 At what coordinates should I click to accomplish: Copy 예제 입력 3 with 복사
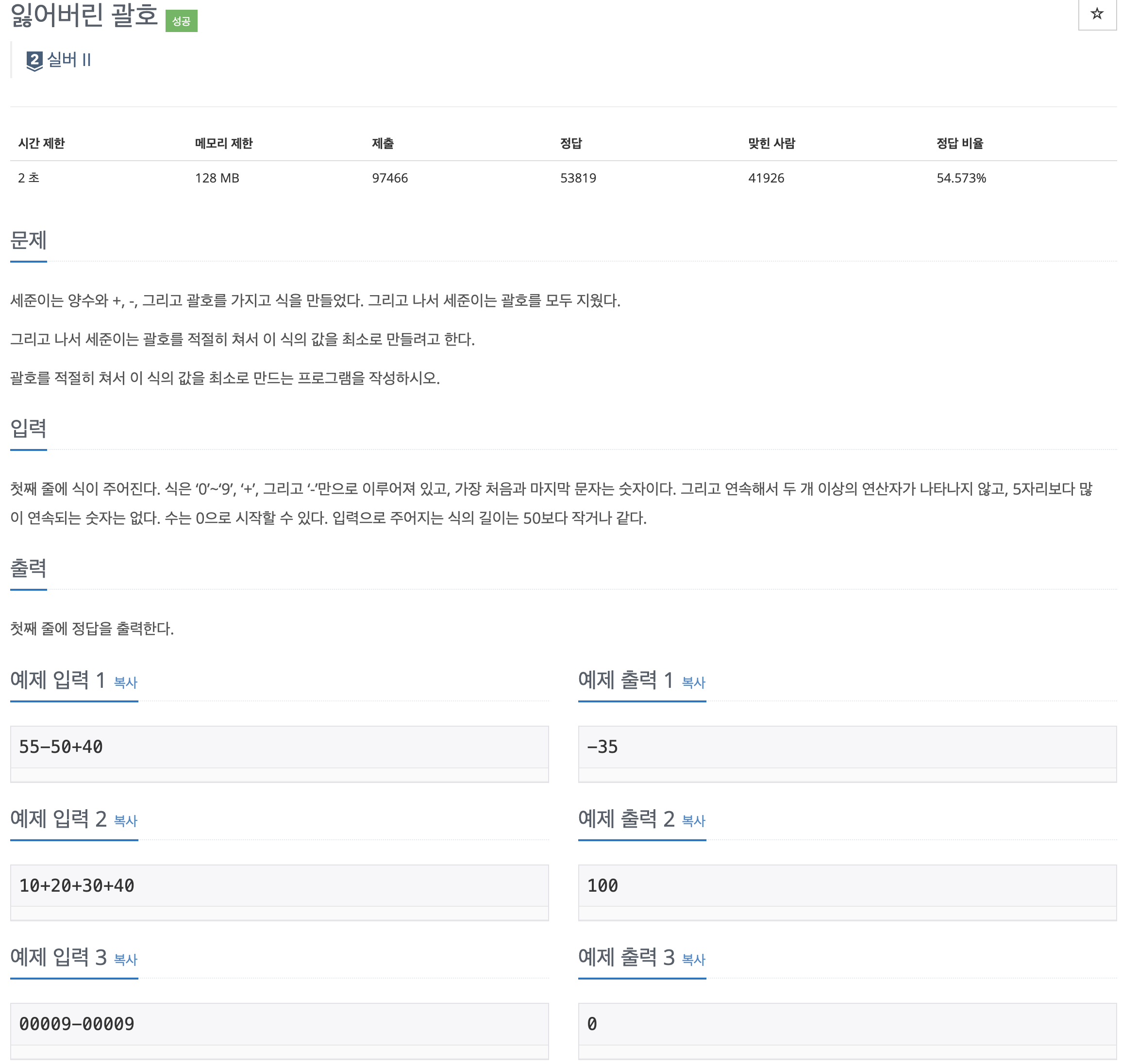(125, 959)
